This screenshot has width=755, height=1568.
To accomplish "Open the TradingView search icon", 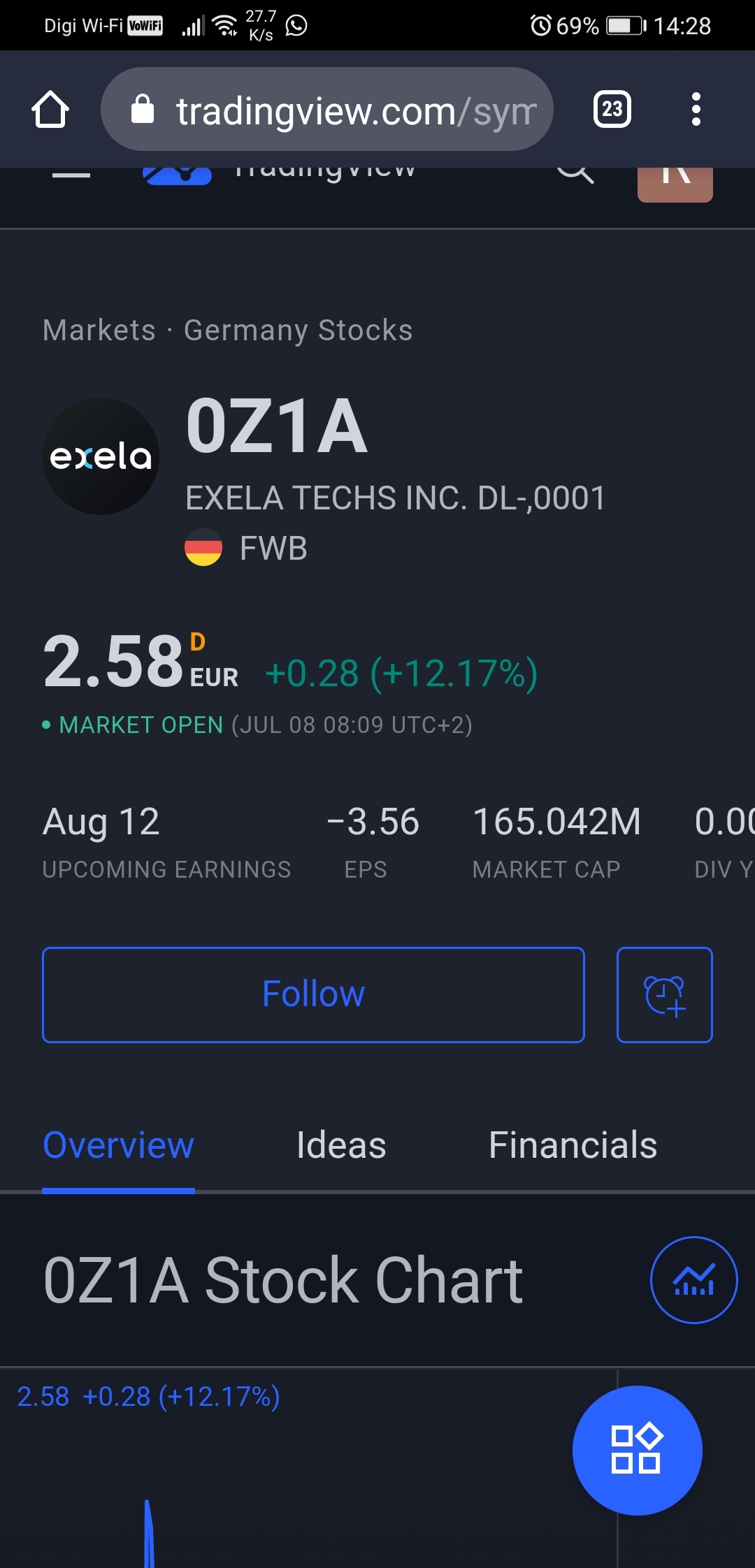I will click(x=575, y=173).
